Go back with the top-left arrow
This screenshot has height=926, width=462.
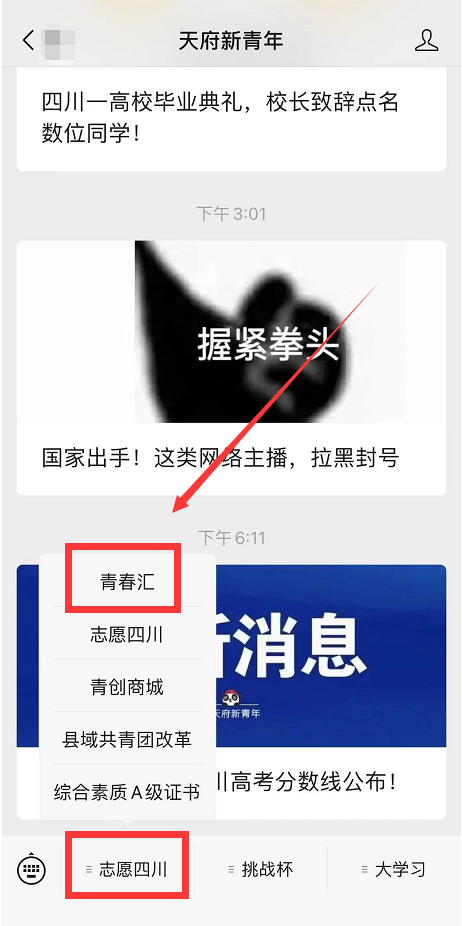coord(28,40)
